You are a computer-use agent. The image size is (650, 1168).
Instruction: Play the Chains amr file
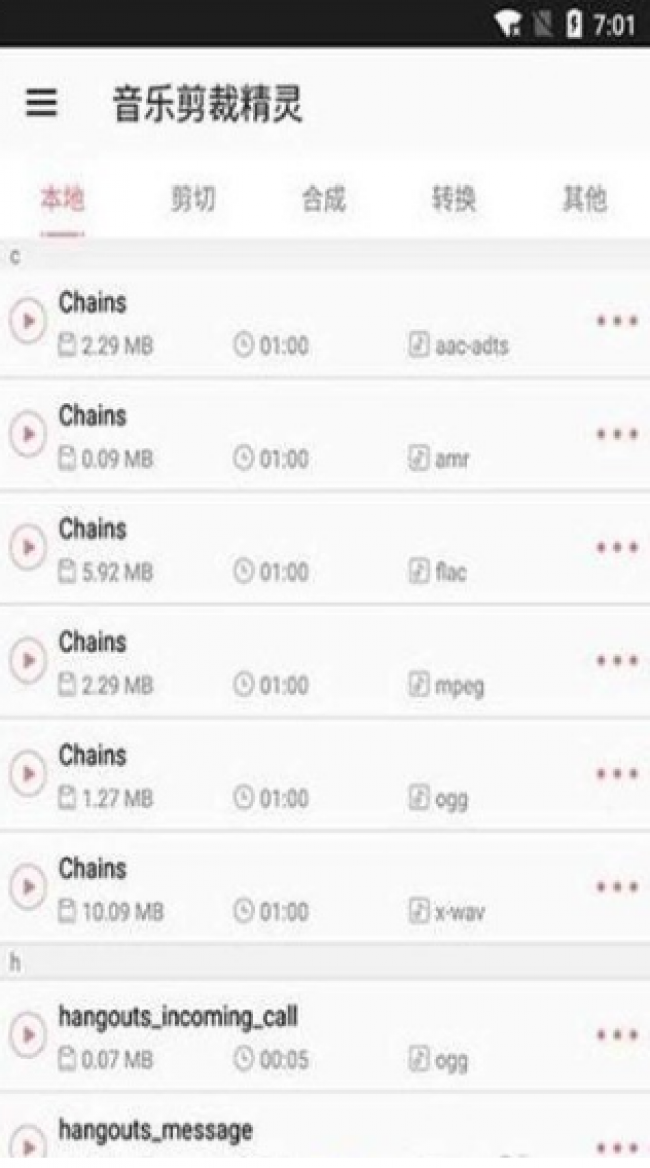click(28, 434)
